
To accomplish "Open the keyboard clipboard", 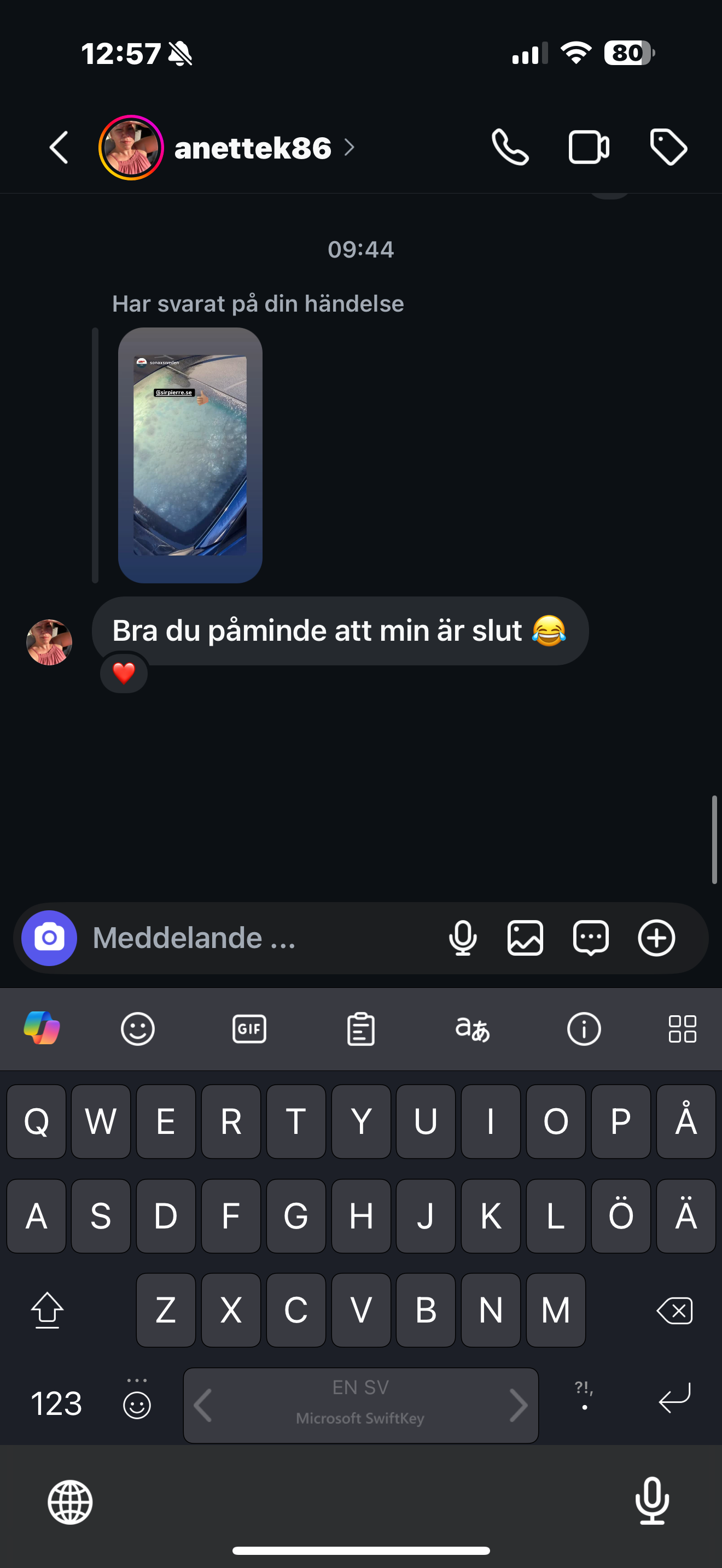I will [x=361, y=1029].
